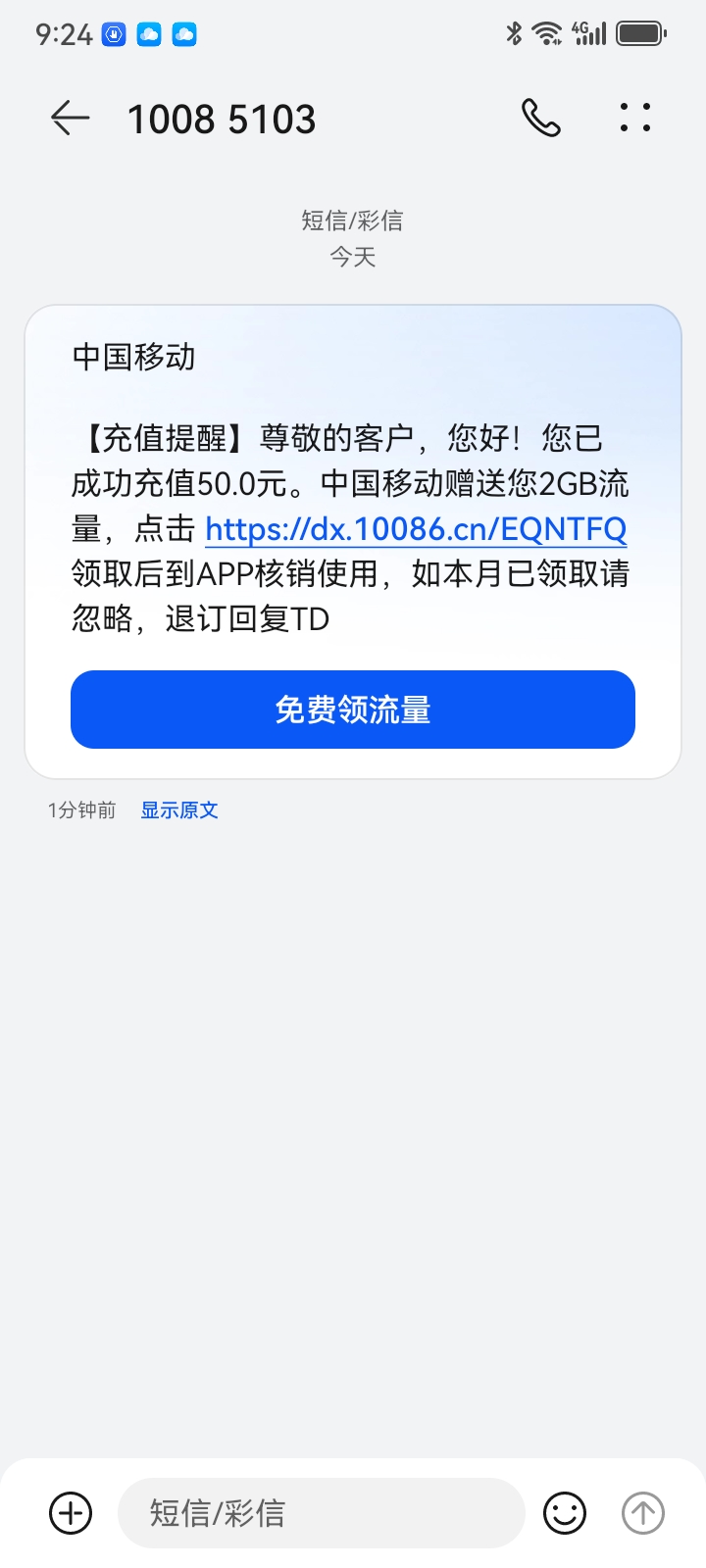Screen dimensions: 706x1568
Task: Go back using the arrow icon
Action: pyautogui.click(x=70, y=119)
